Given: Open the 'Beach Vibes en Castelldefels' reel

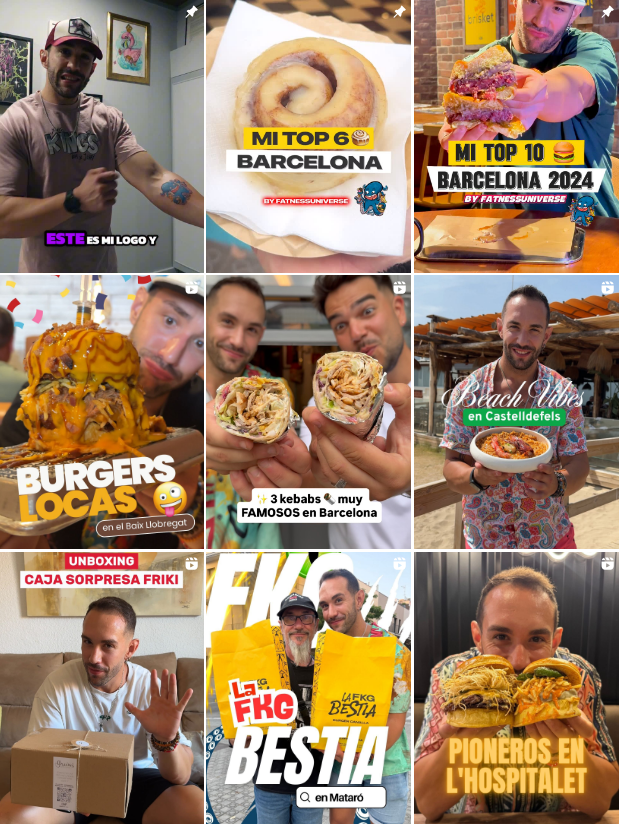Looking at the screenshot, I should pyautogui.click(x=516, y=411).
